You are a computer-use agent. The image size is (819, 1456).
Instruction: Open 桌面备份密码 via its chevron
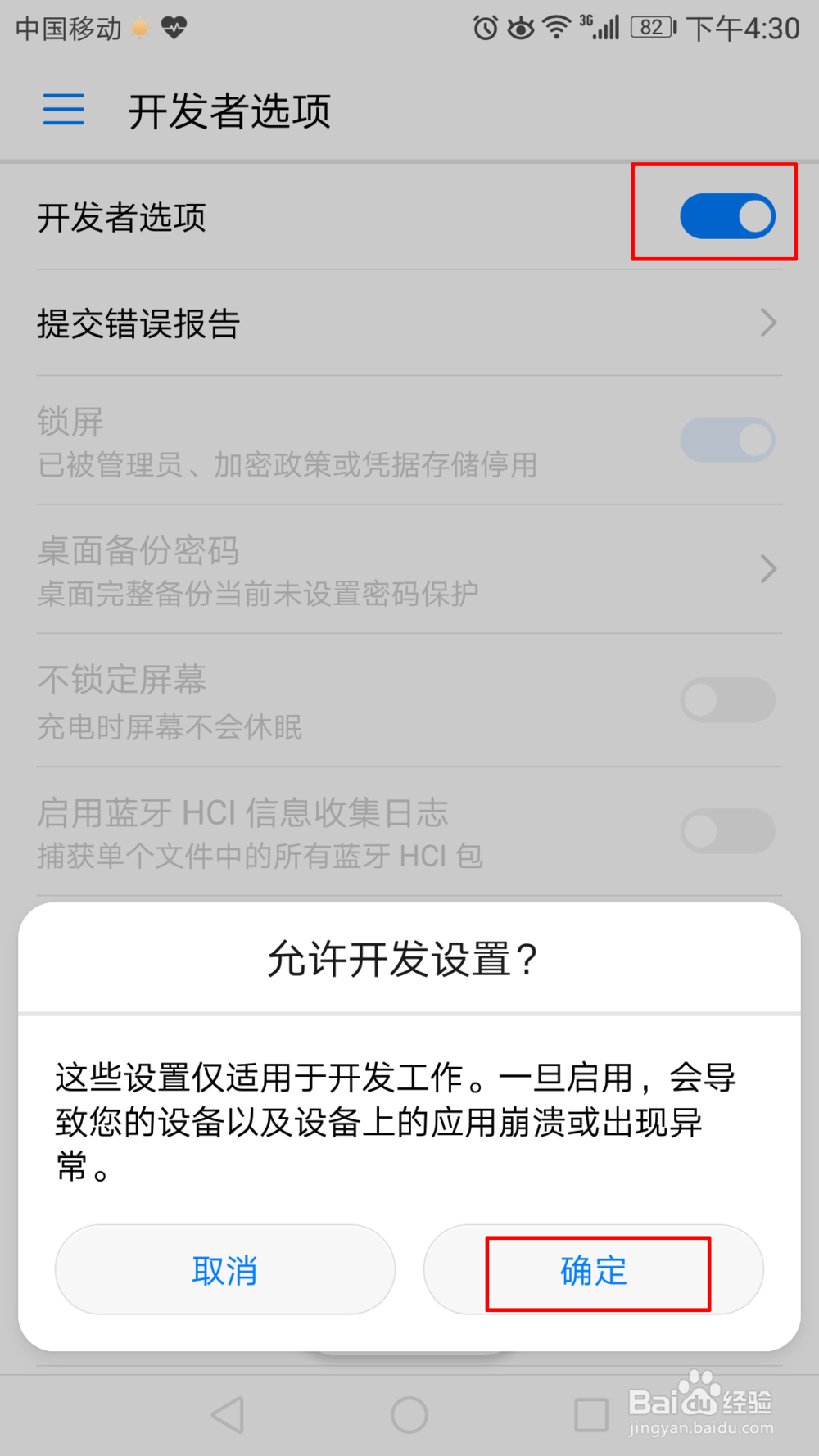point(767,568)
